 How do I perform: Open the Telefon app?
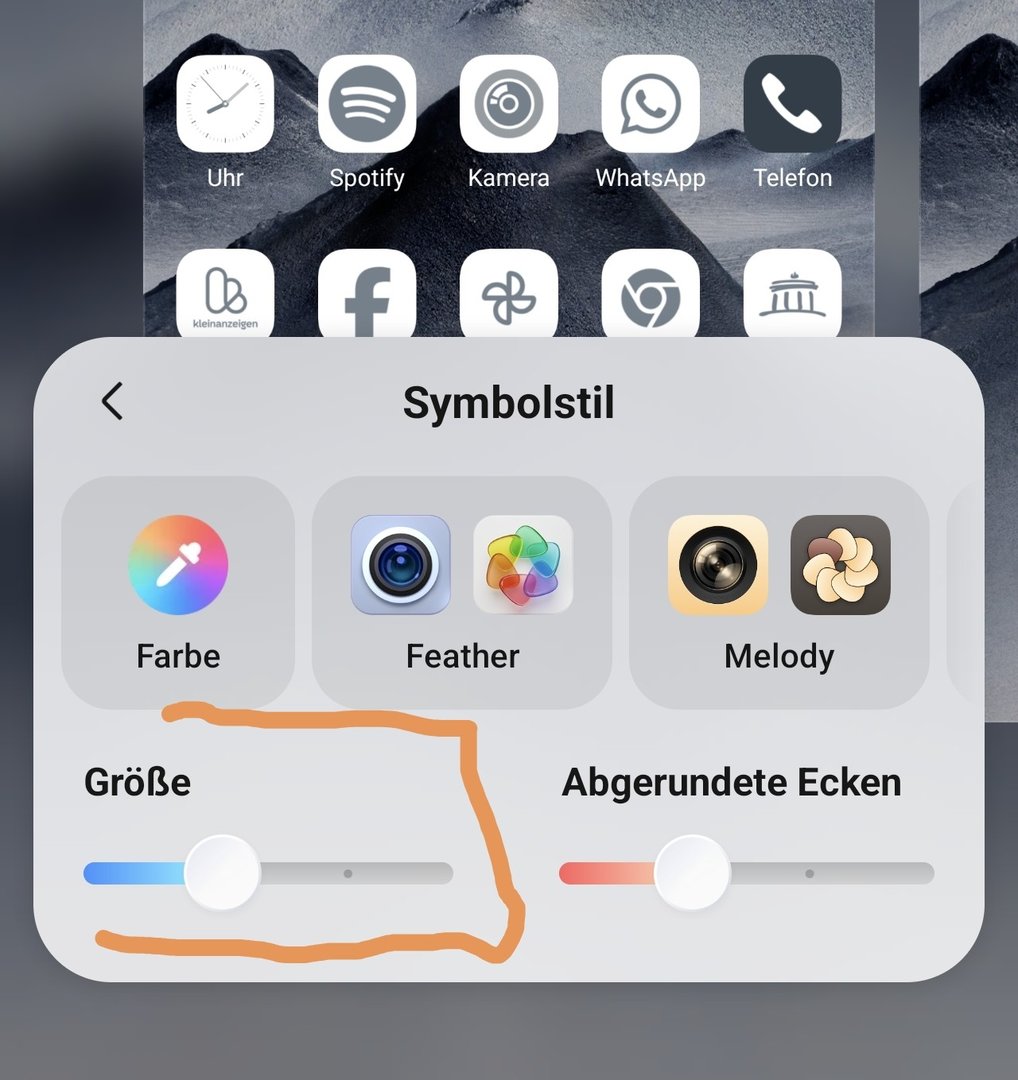(793, 104)
